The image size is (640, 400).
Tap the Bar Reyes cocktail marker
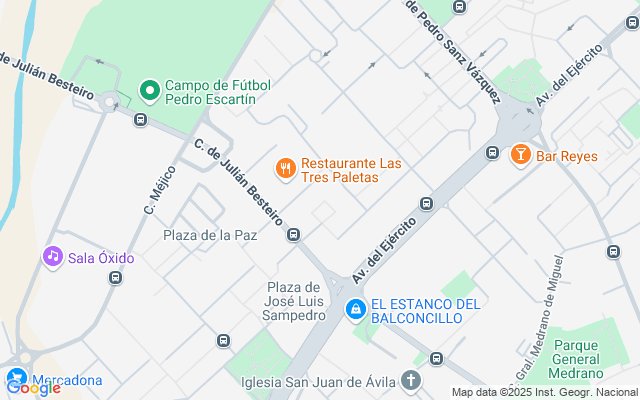pyautogui.click(x=520, y=155)
